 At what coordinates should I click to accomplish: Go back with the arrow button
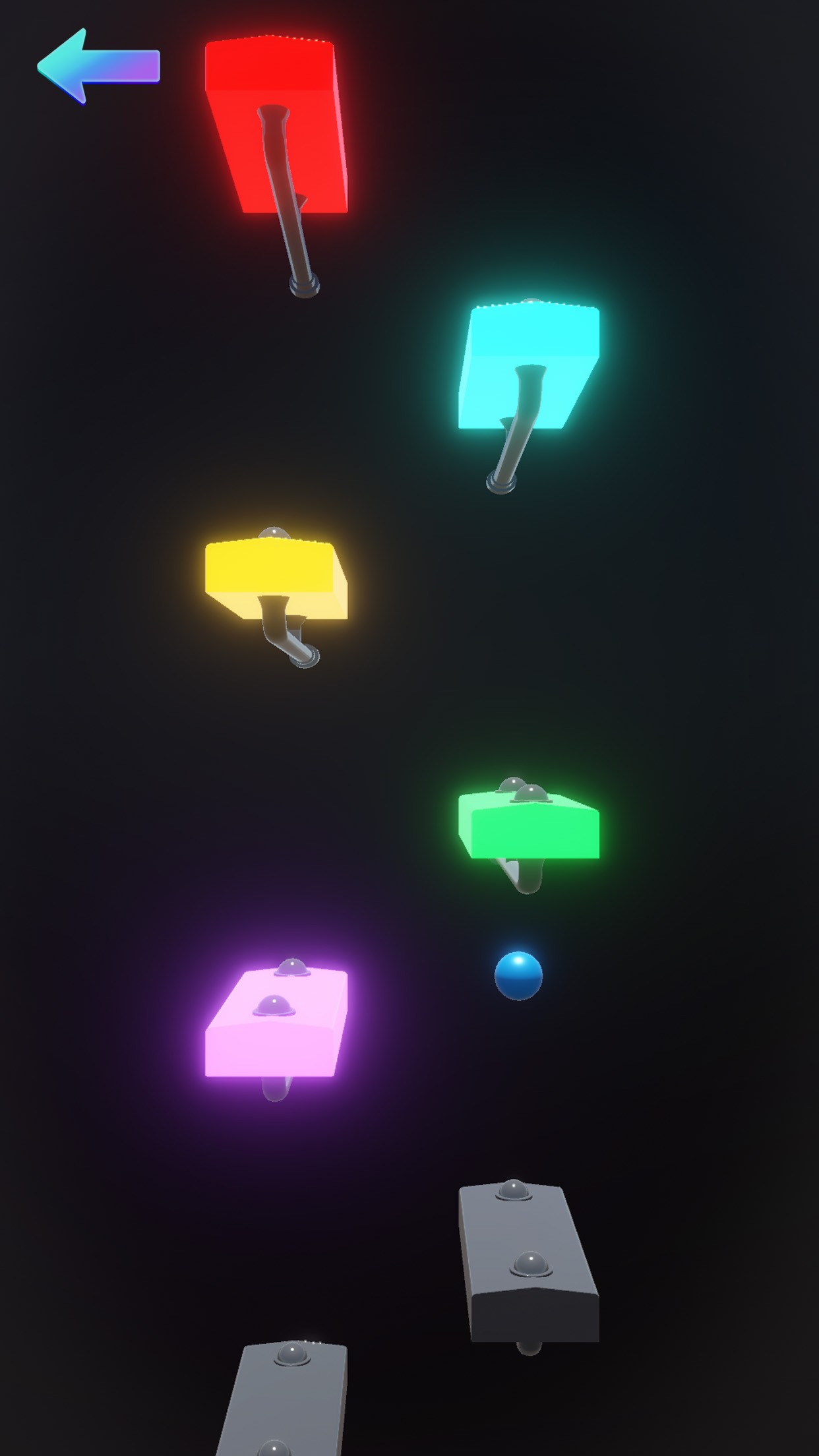98,67
